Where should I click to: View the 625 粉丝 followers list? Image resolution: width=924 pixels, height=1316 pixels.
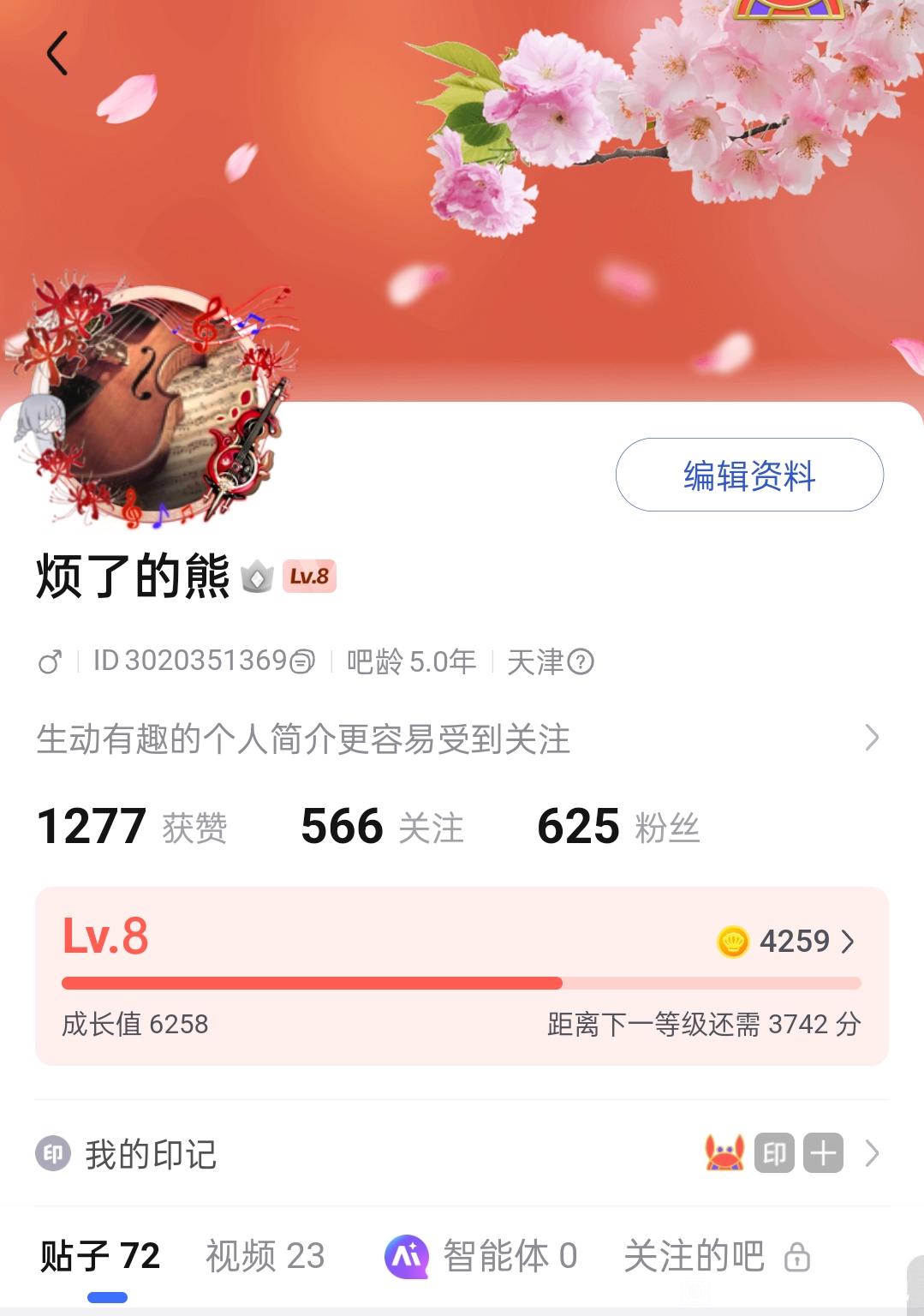pyautogui.click(x=618, y=827)
